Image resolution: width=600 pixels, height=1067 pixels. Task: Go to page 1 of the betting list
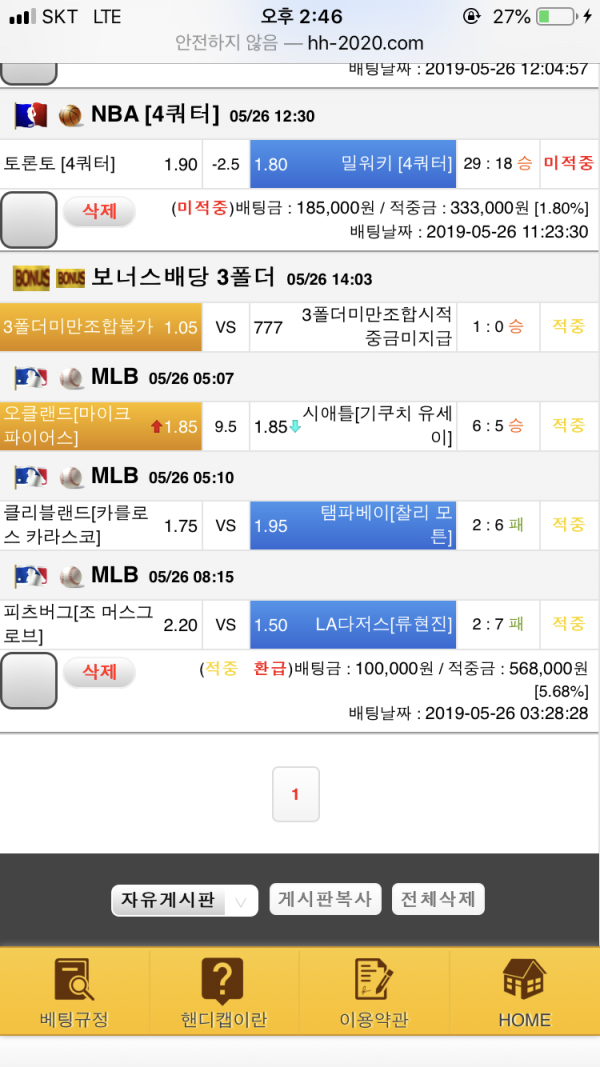pyautogui.click(x=295, y=794)
